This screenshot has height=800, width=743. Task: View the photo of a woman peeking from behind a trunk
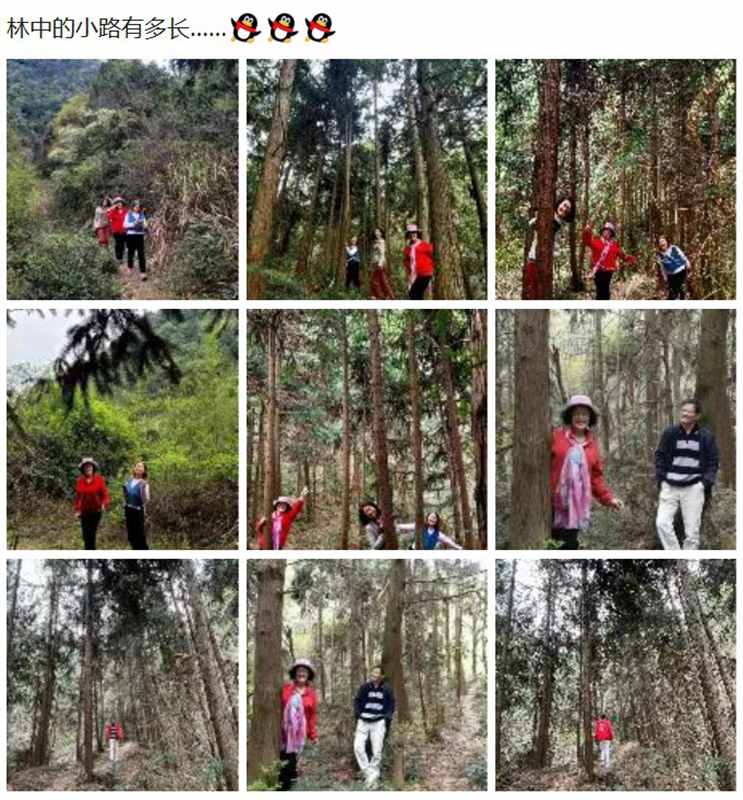tap(615, 180)
